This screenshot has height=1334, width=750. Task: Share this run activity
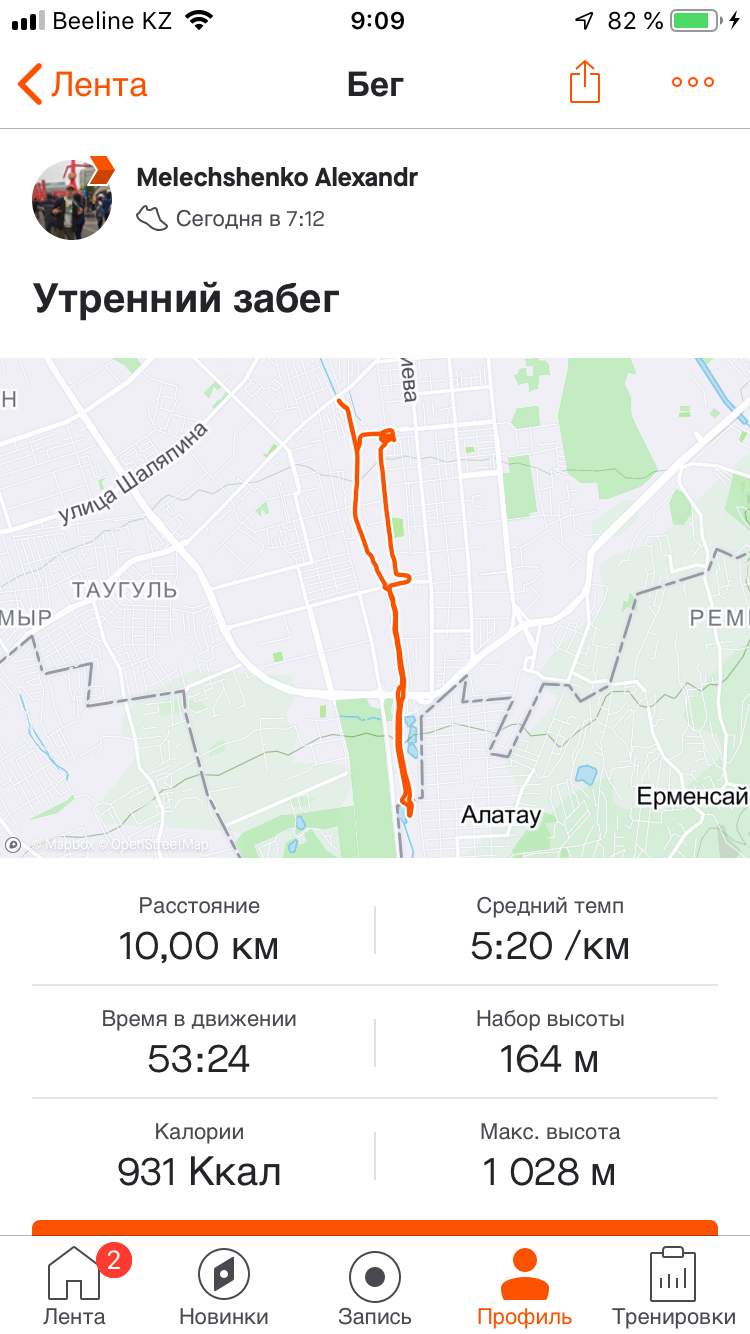click(x=585, y=82)
